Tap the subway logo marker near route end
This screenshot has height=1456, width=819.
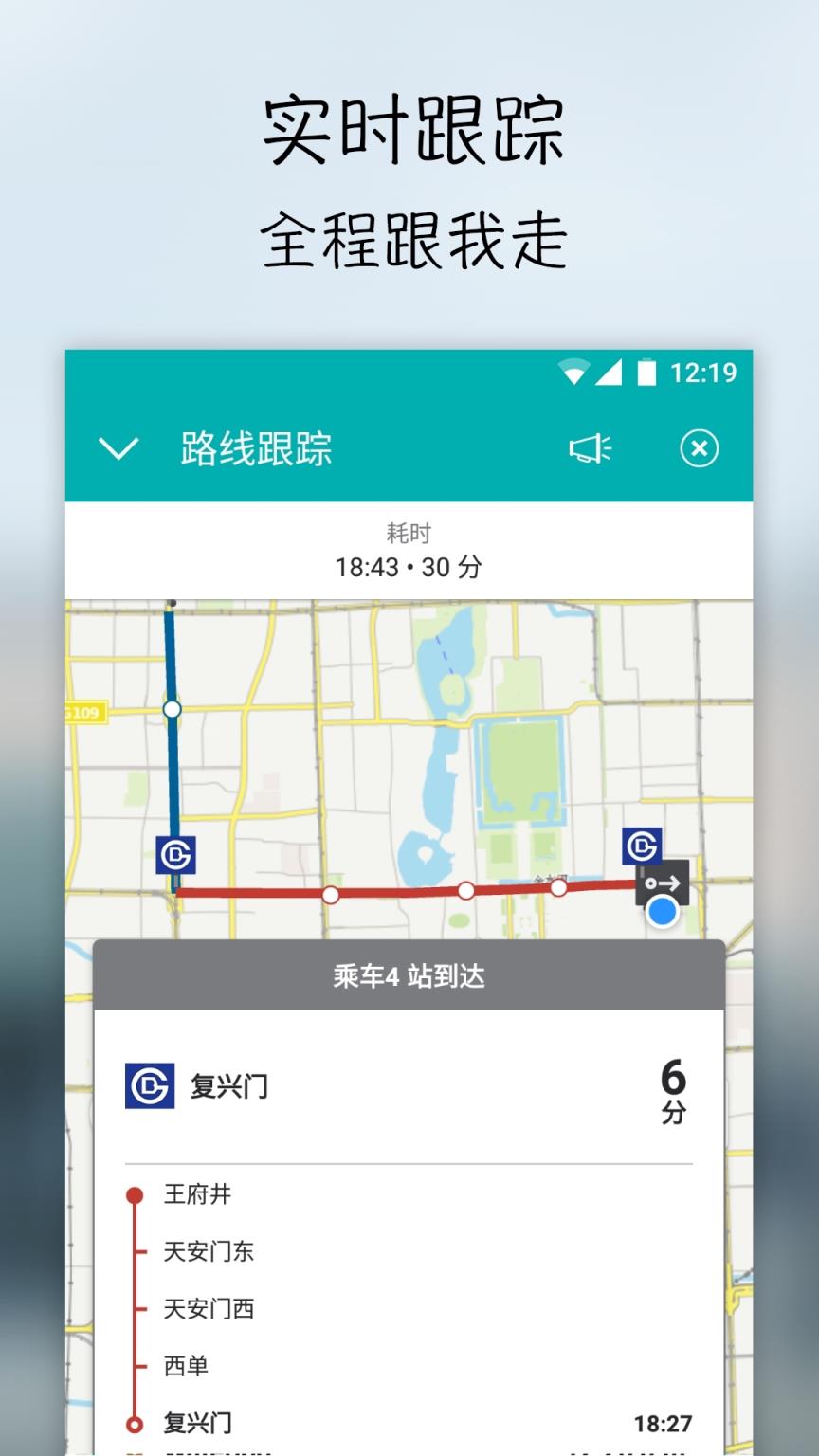click(643, 845)
